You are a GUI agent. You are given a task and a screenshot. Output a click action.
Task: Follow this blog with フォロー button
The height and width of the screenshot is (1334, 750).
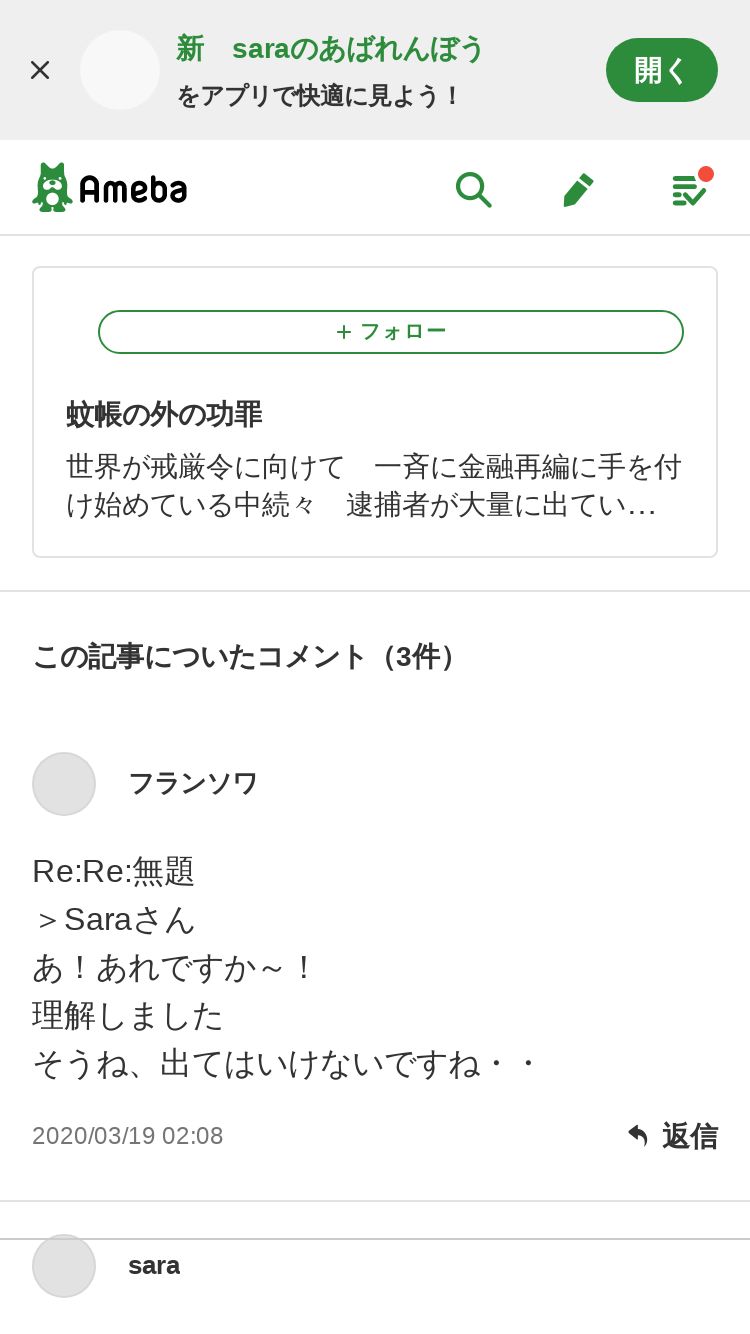pos(390,332)
